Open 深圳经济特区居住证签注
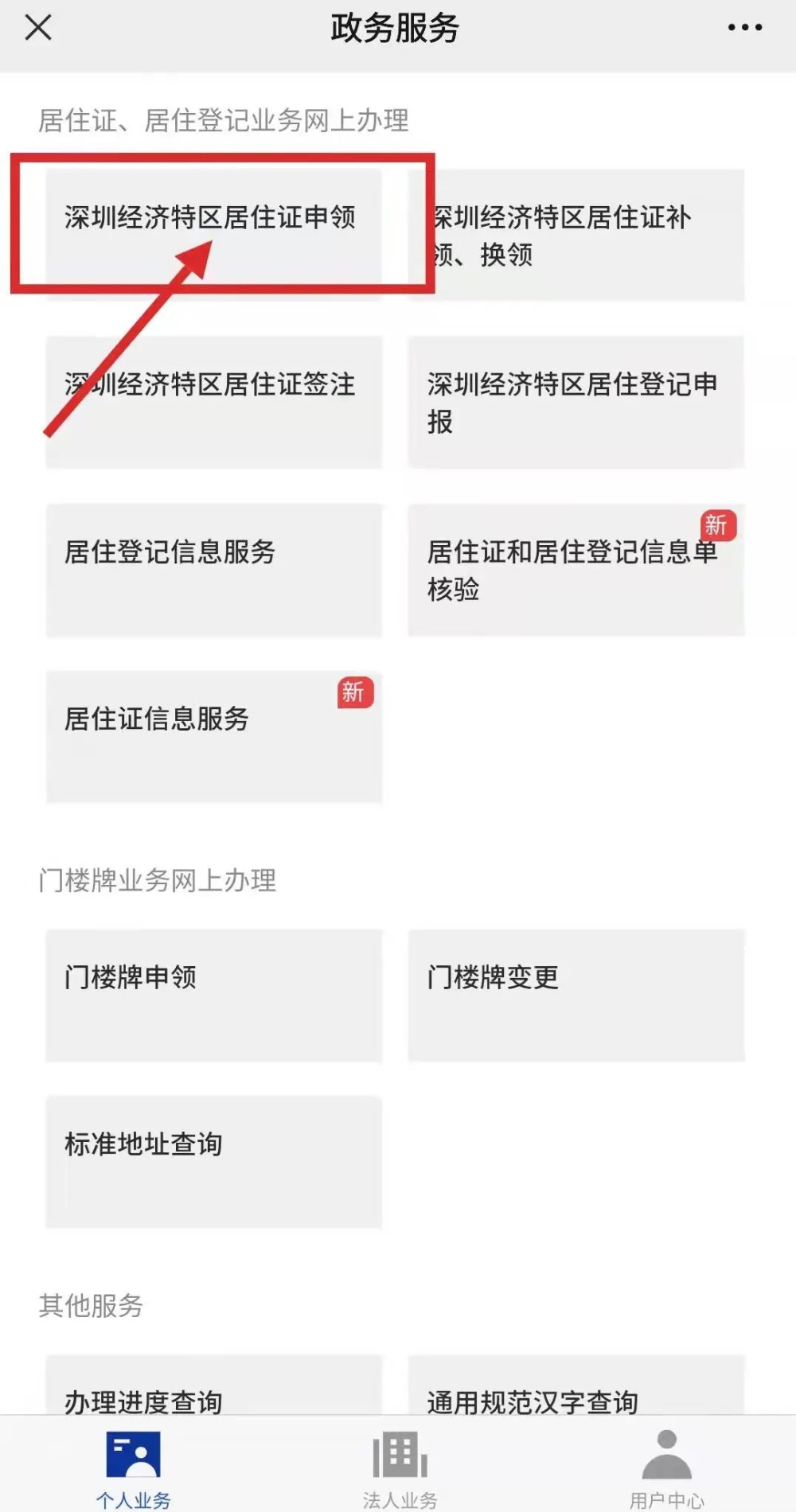The width and height of the screenshot is (796, 1512). (213, 402)
